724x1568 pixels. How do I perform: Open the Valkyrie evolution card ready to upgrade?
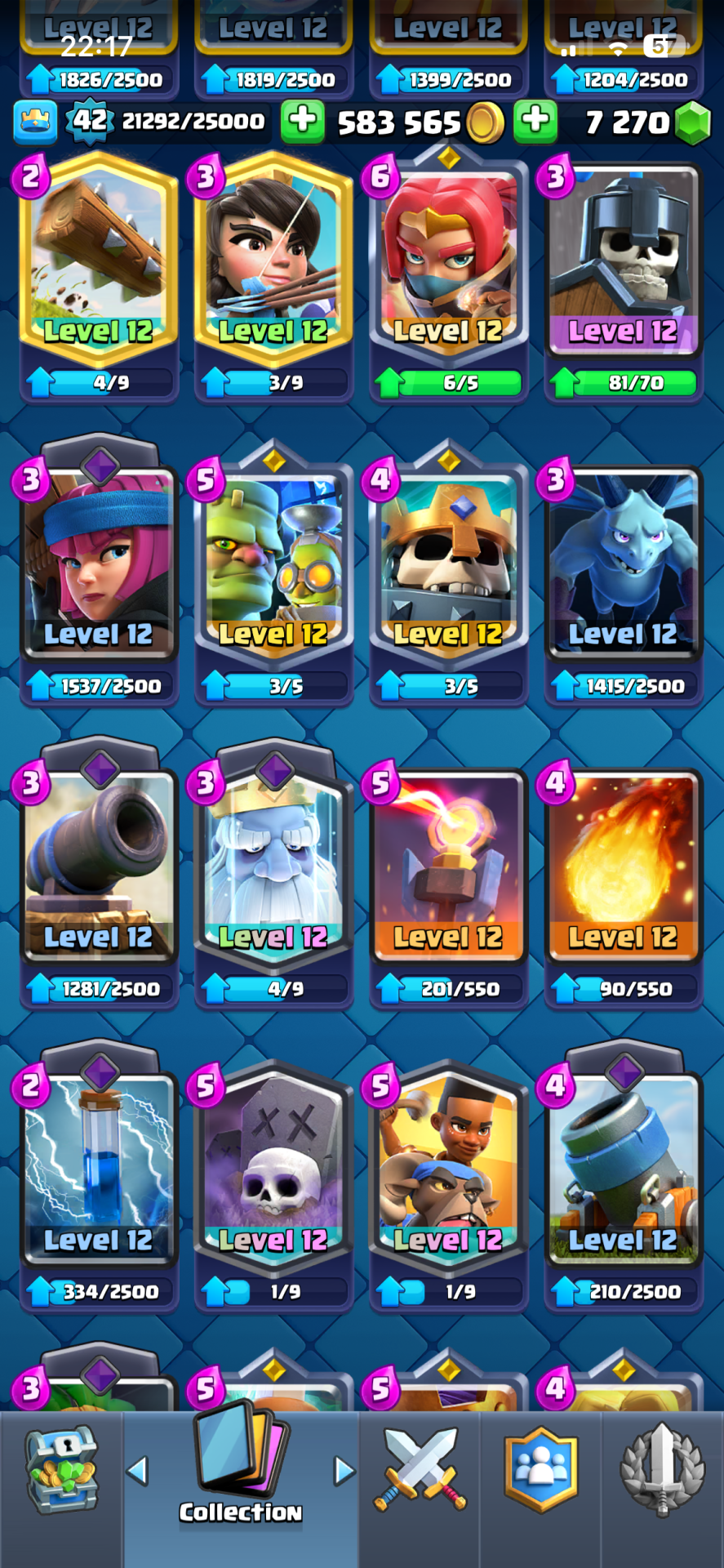coord(448,261)
